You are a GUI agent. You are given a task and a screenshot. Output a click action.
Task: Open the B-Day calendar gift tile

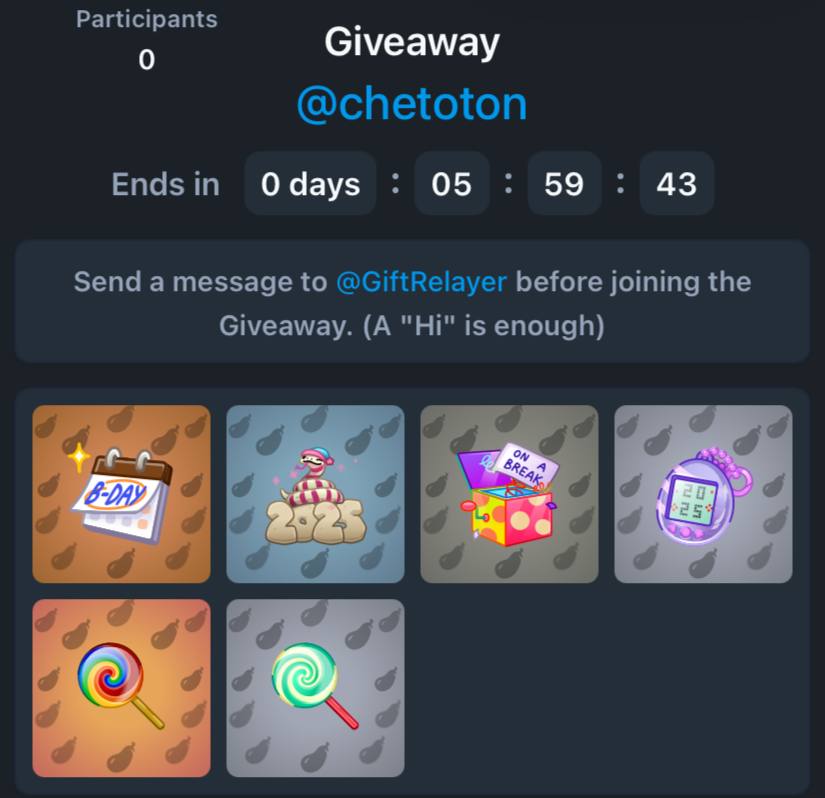(x=122, y=494)
